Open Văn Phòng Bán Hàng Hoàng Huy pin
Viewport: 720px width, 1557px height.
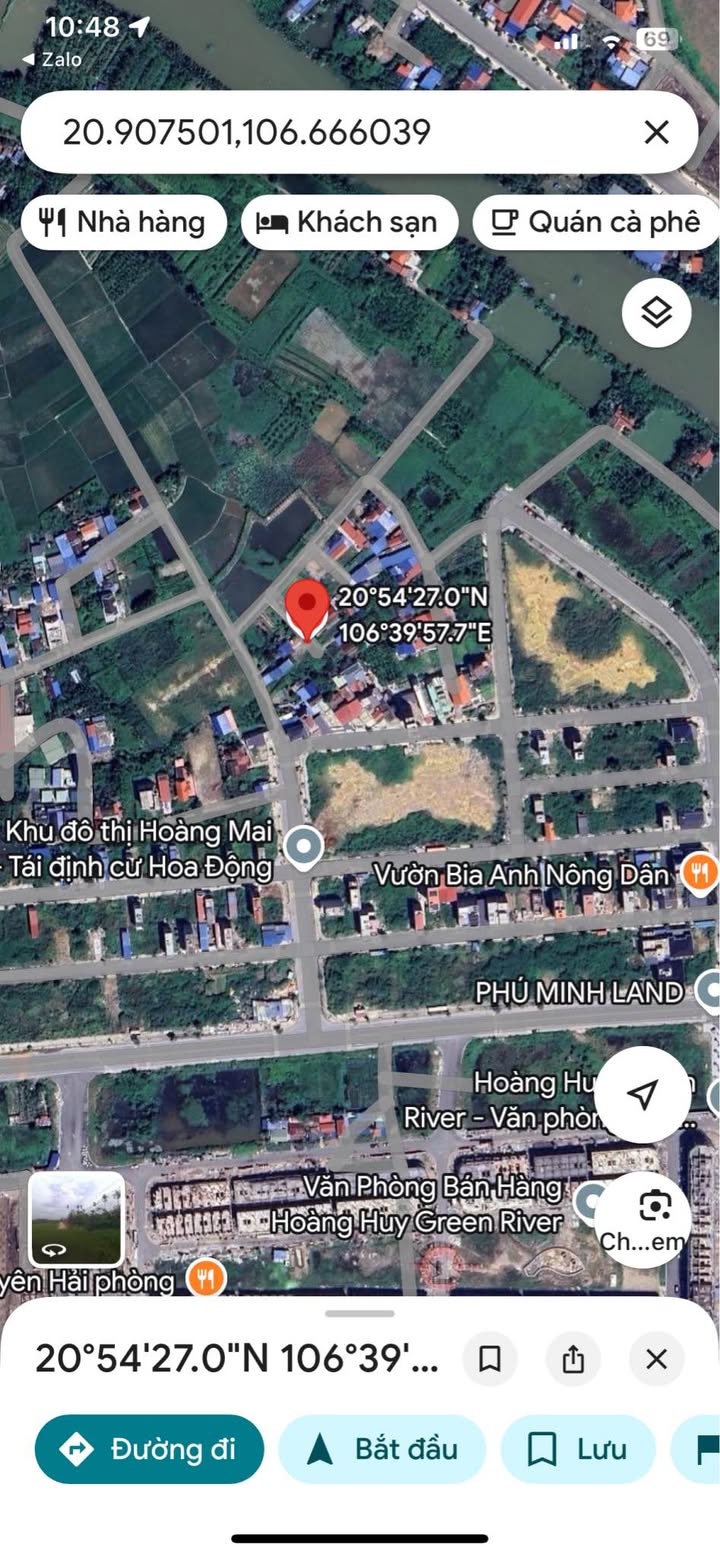coord(591,1198)
